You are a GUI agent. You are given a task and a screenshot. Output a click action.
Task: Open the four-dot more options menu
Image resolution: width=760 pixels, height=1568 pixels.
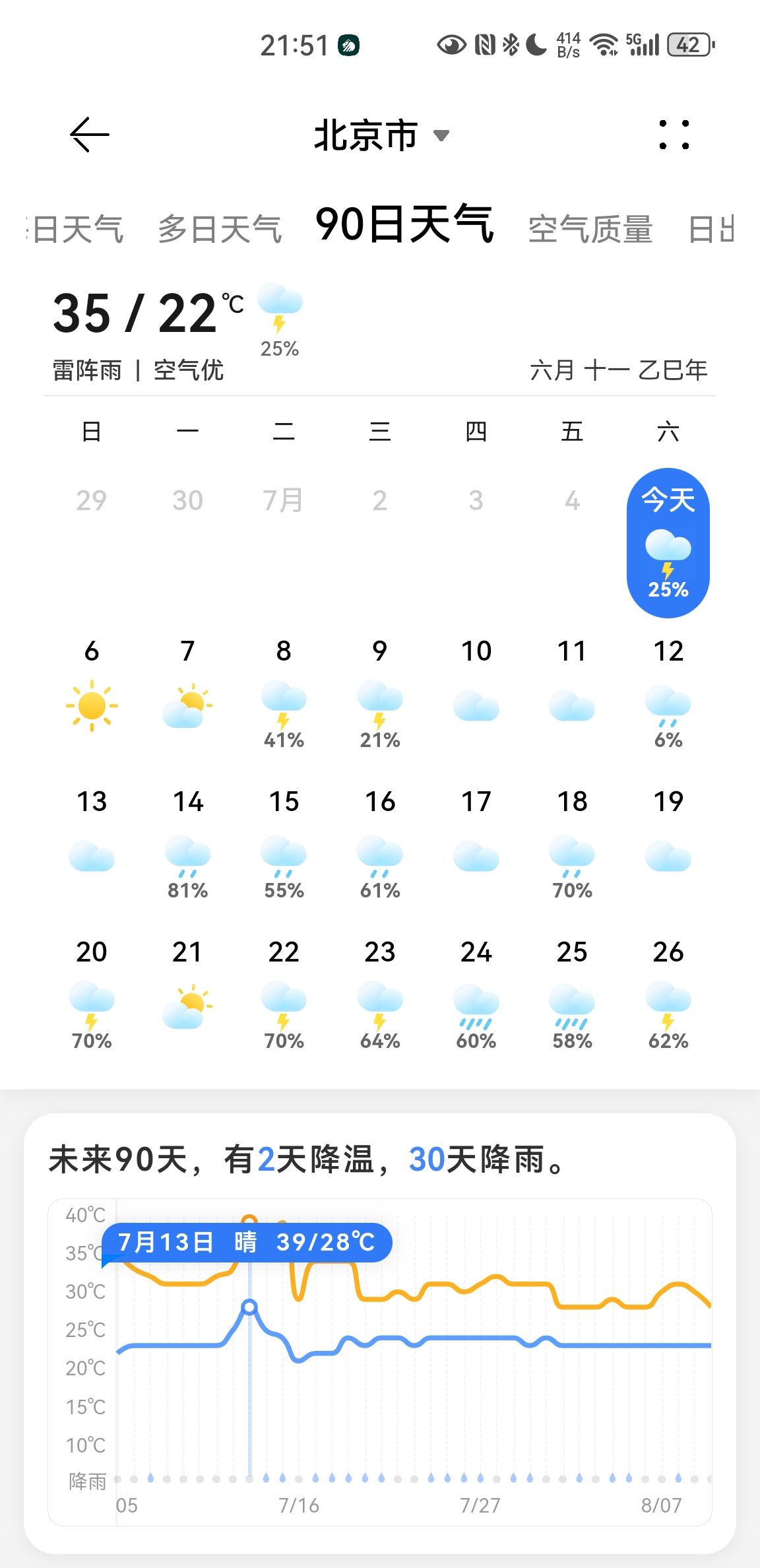pos(674,135)
